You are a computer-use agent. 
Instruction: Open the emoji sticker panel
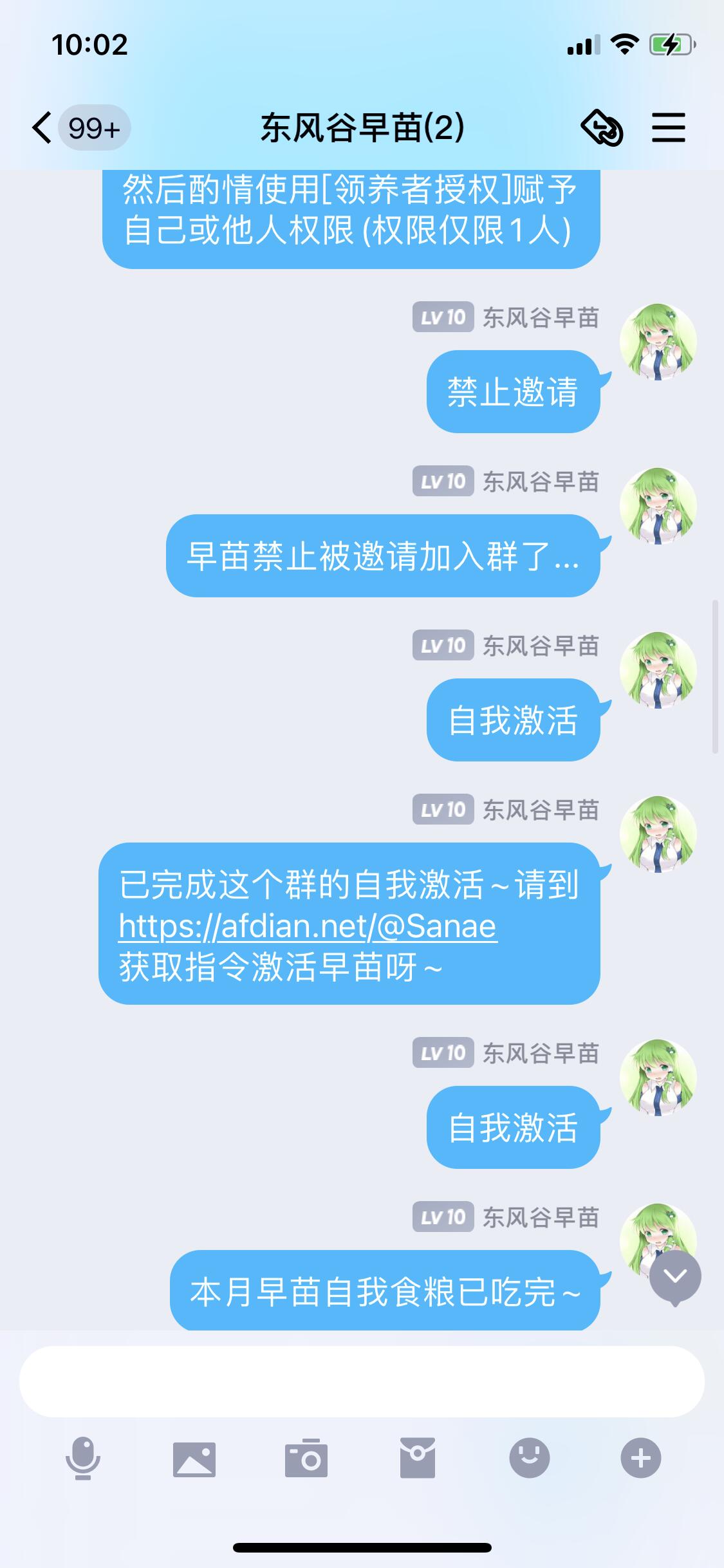[529, 1459]
